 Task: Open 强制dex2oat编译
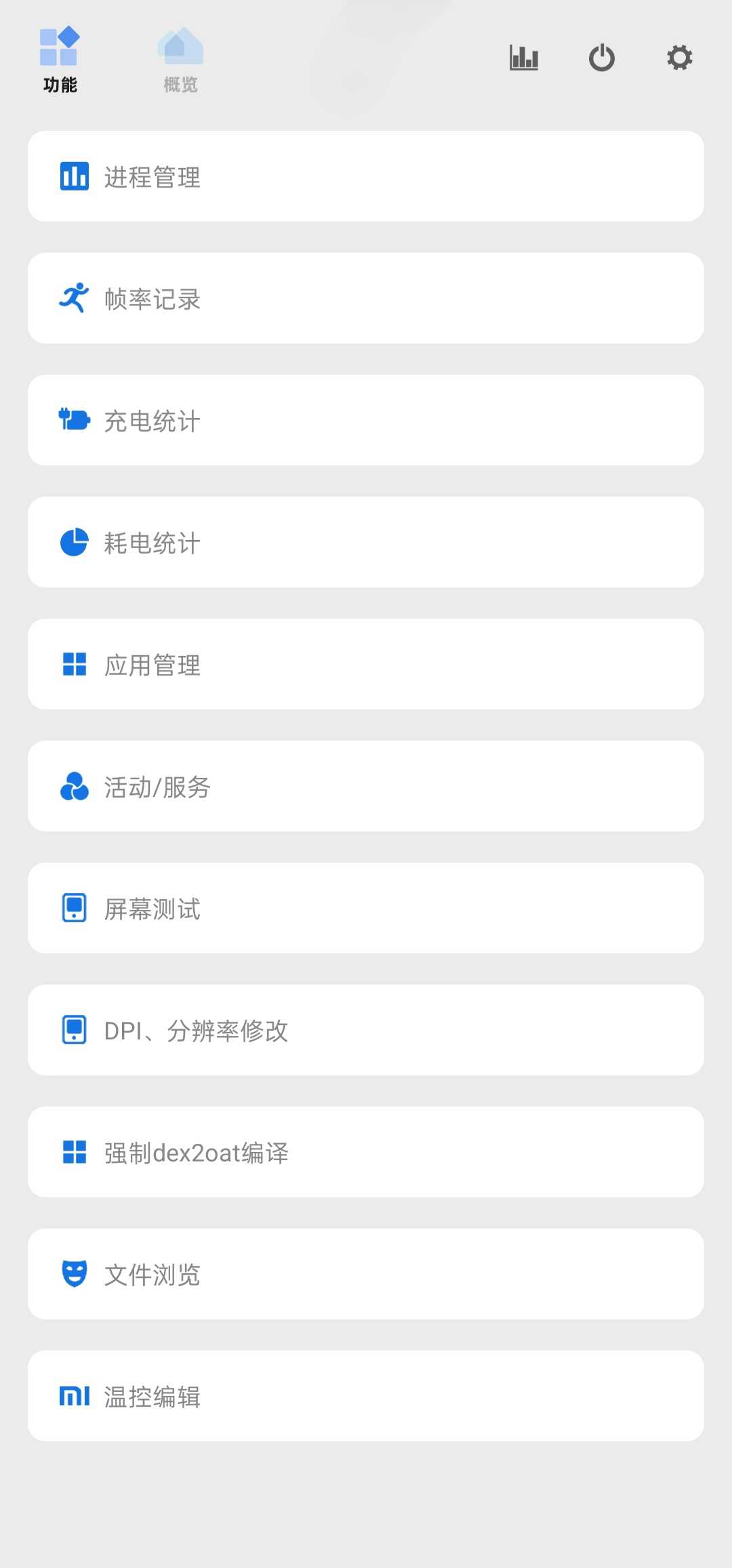click(365, 1152)
